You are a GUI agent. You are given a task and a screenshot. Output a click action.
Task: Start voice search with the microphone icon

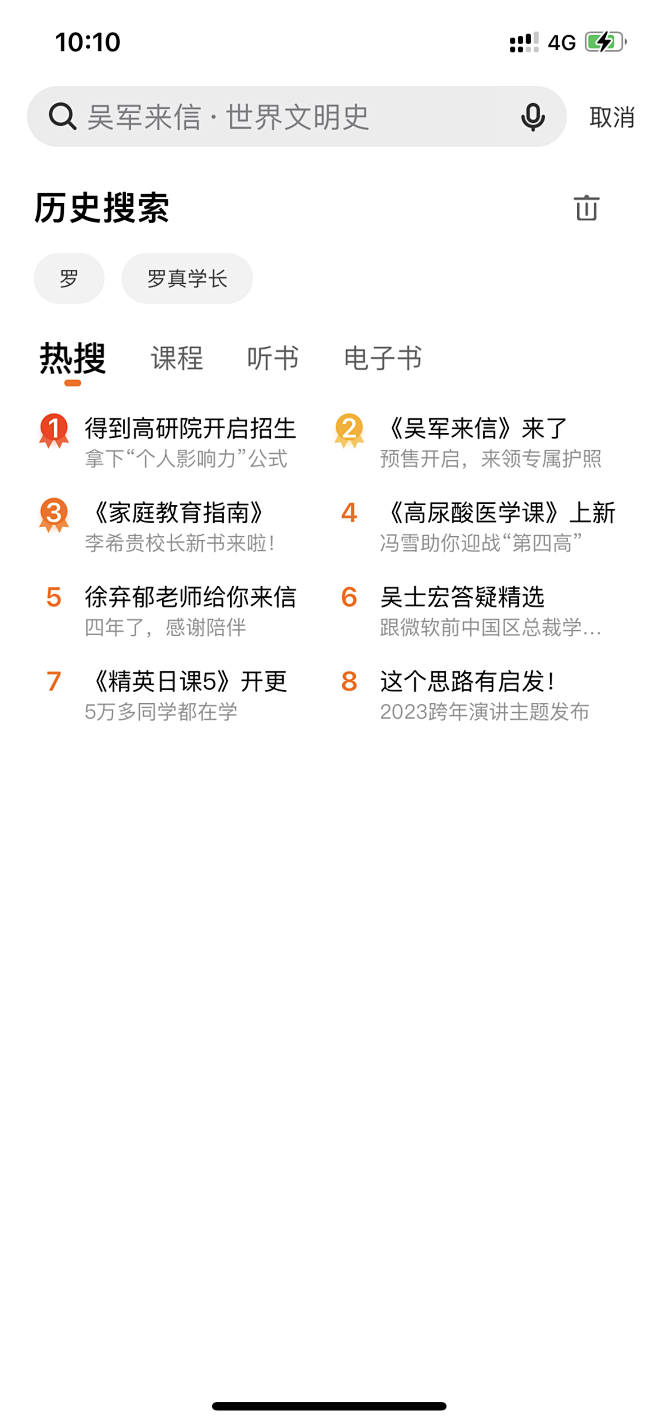click(x=533, y=117)
